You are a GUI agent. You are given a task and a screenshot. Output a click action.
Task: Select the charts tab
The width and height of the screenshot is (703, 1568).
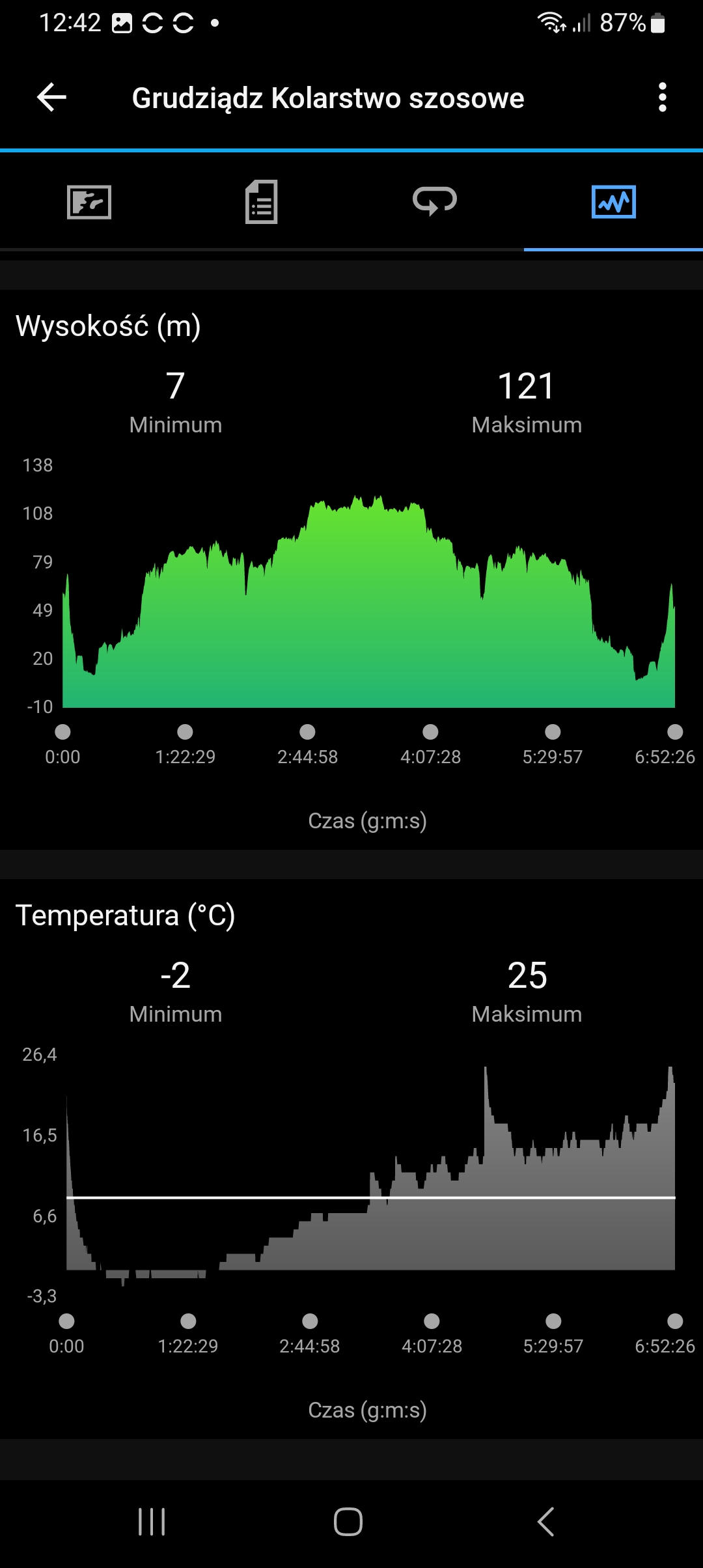[x=613, y=202]
